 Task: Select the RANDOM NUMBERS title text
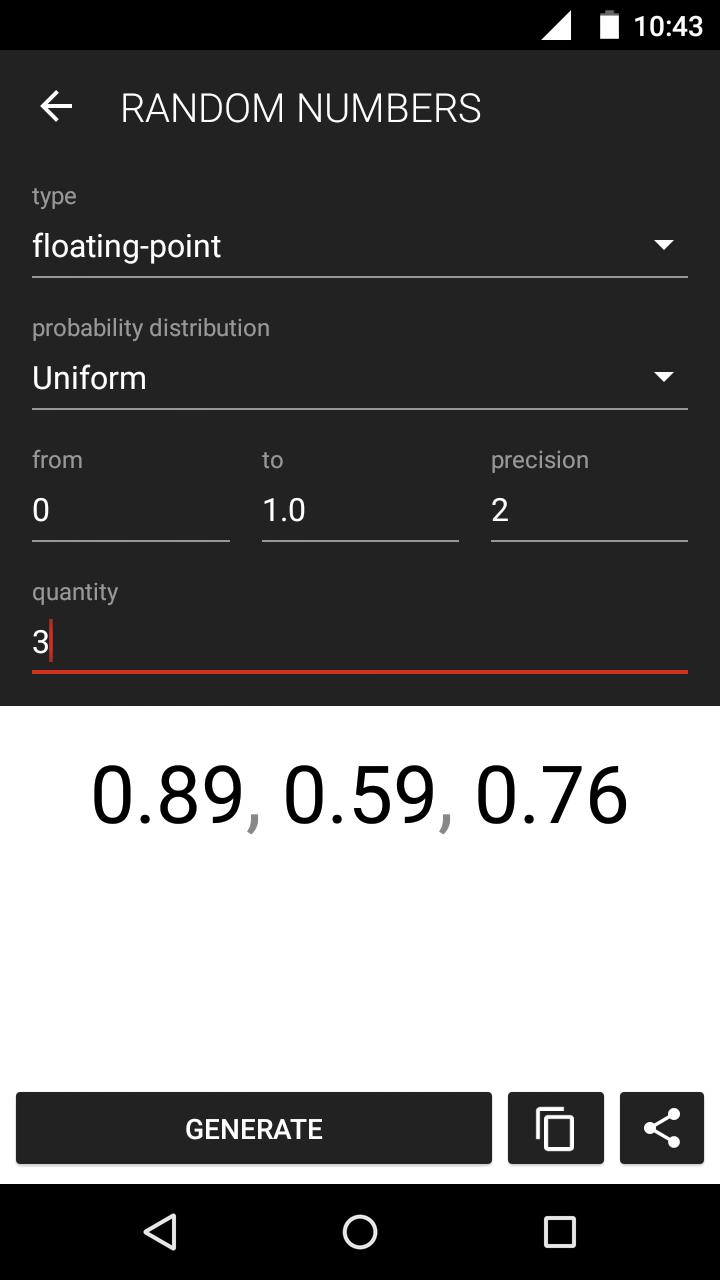click(x=299, y=107)
